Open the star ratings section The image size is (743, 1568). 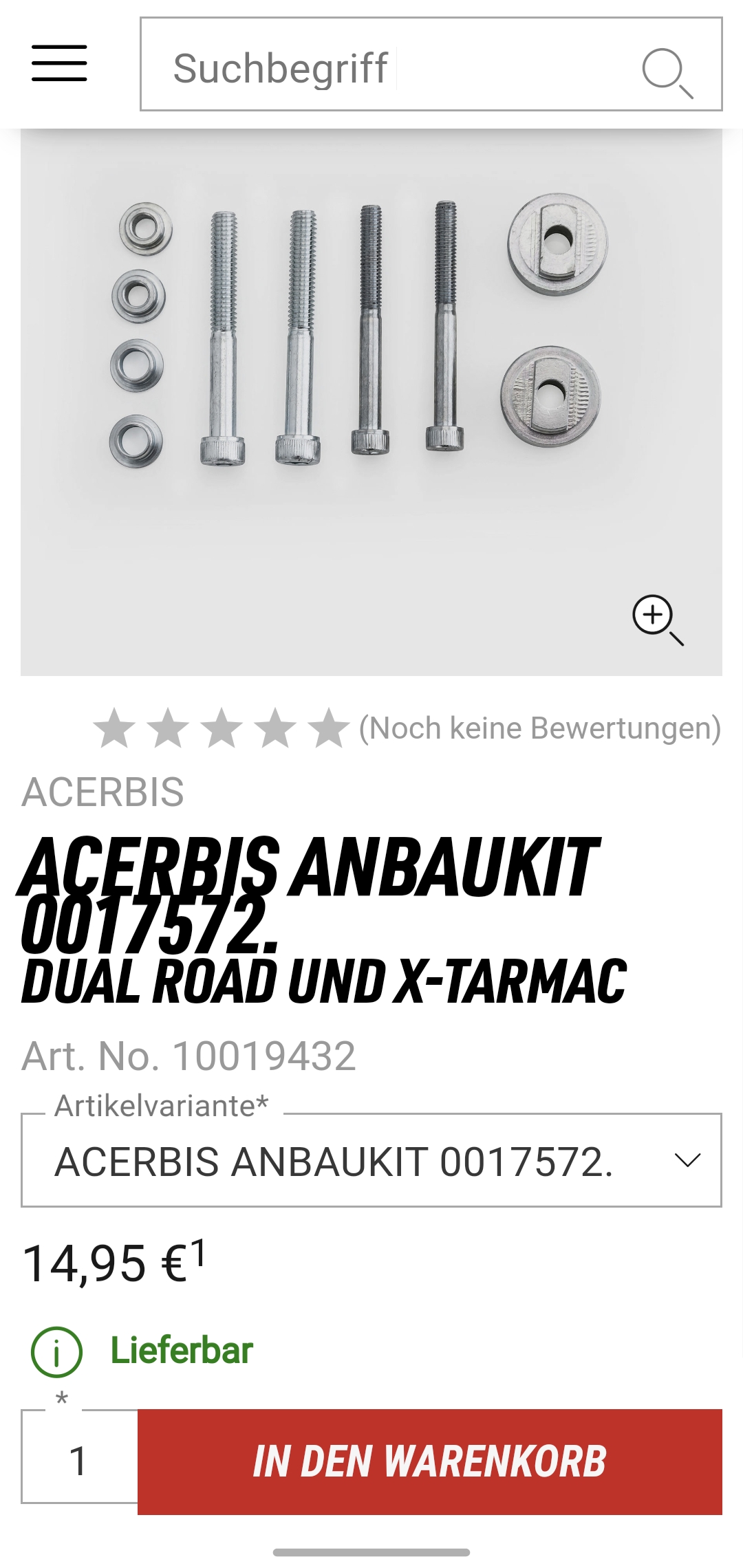407,728
